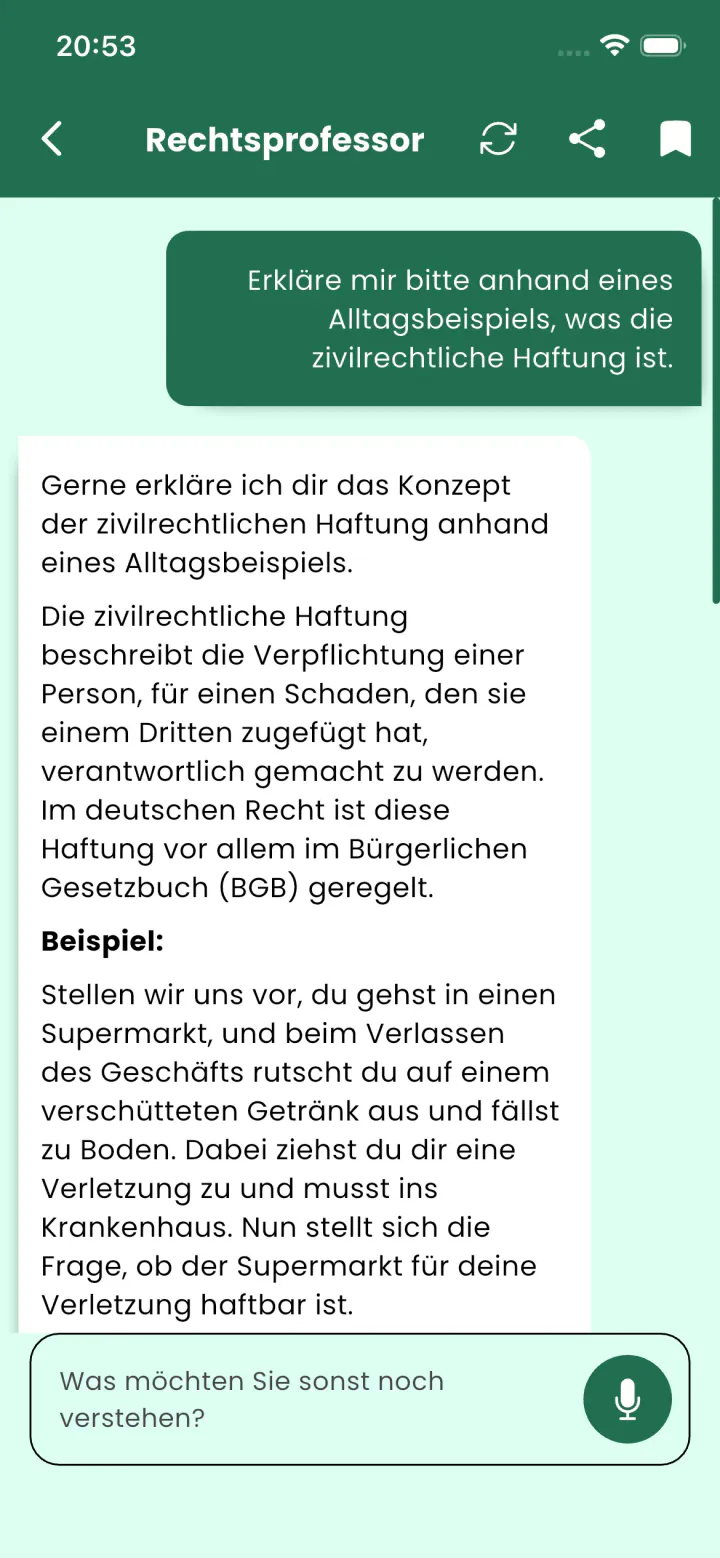Tap the refresh icon in the header
The width and height of the screenshot is (720, 1558).
[498, 139]
